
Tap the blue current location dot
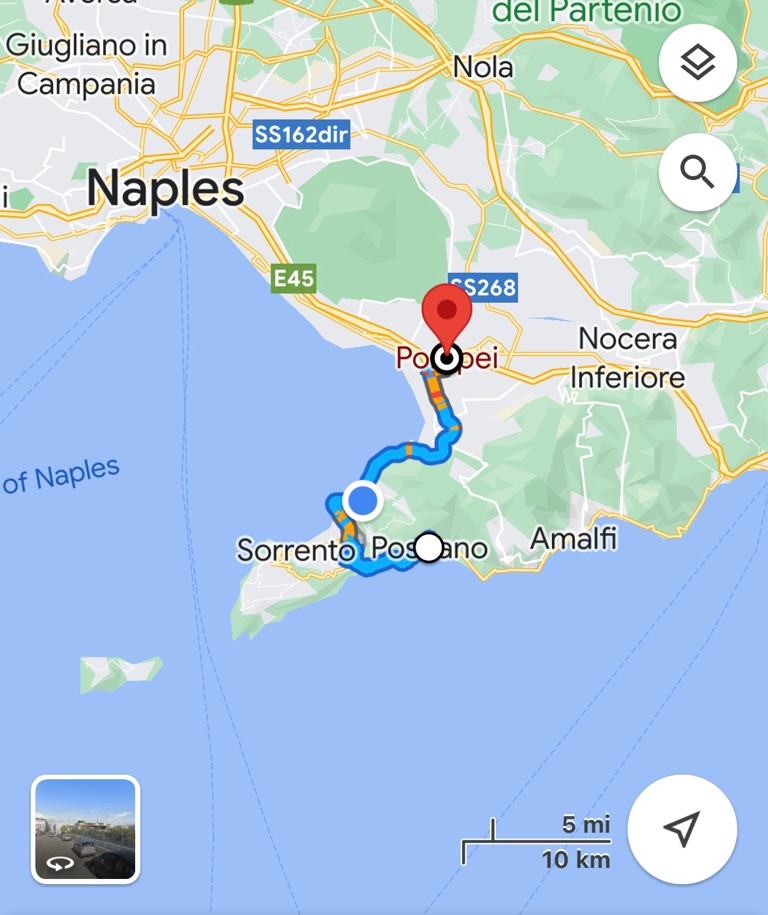[x=362, y=499]
